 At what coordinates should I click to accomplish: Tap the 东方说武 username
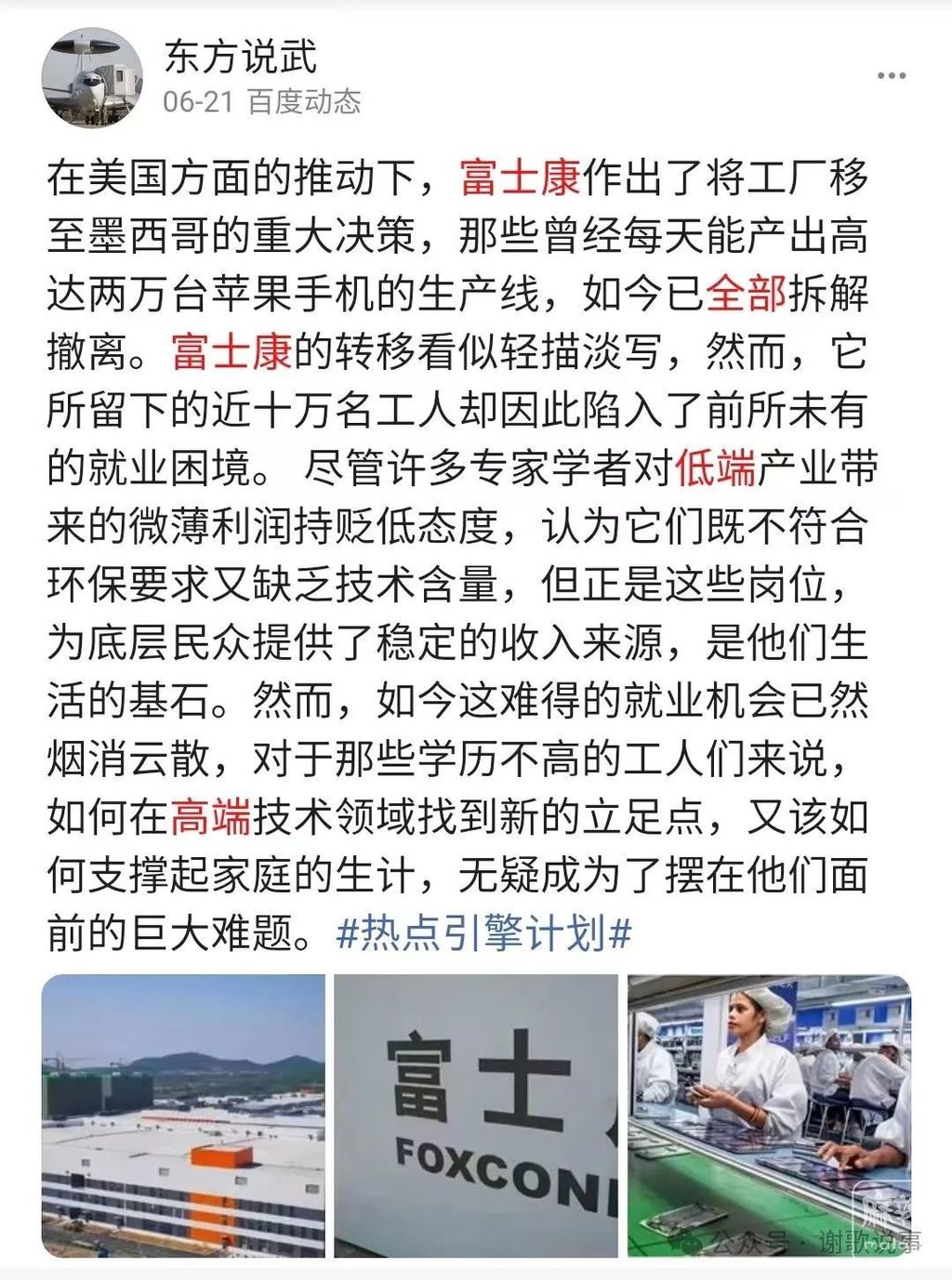point(241,58)
